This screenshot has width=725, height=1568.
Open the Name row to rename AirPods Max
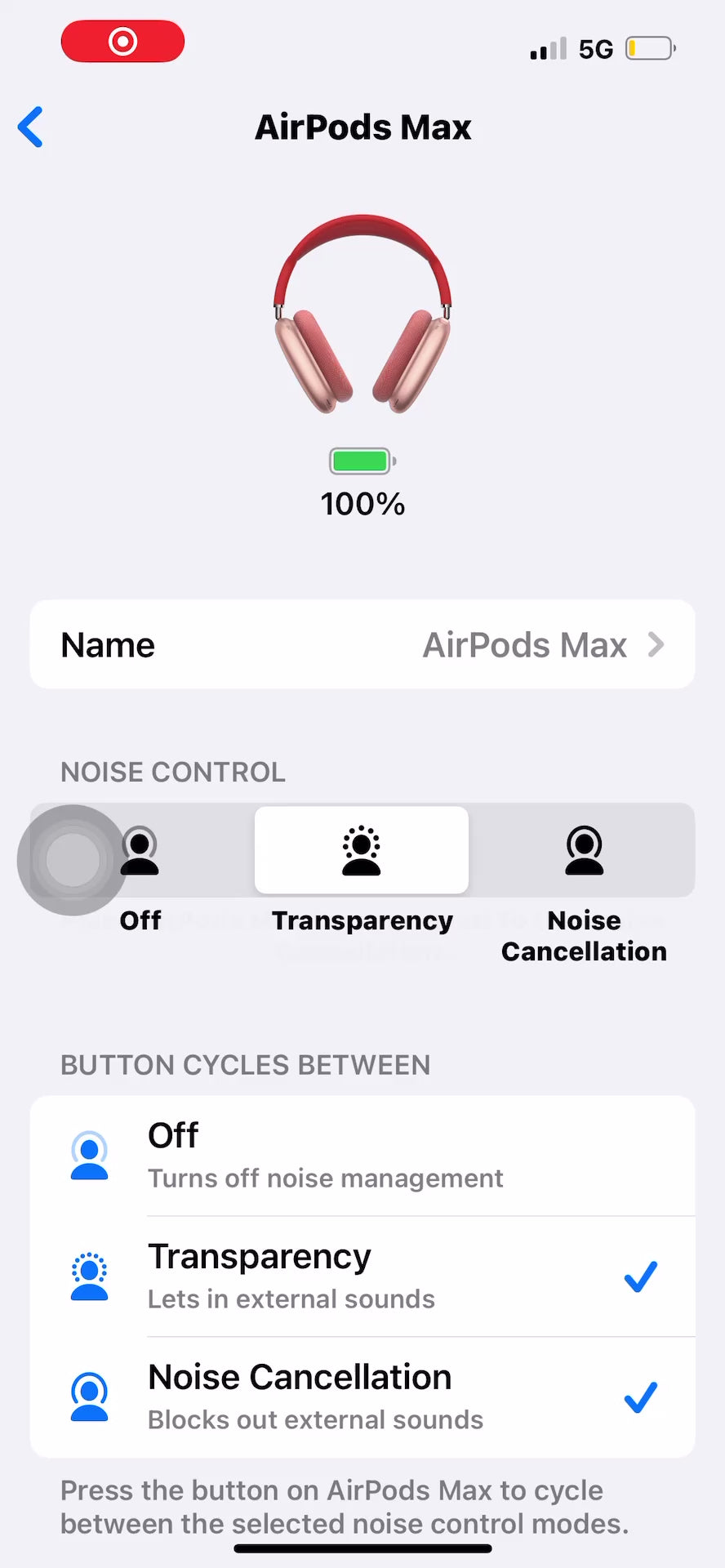click(x=362, y=645)
